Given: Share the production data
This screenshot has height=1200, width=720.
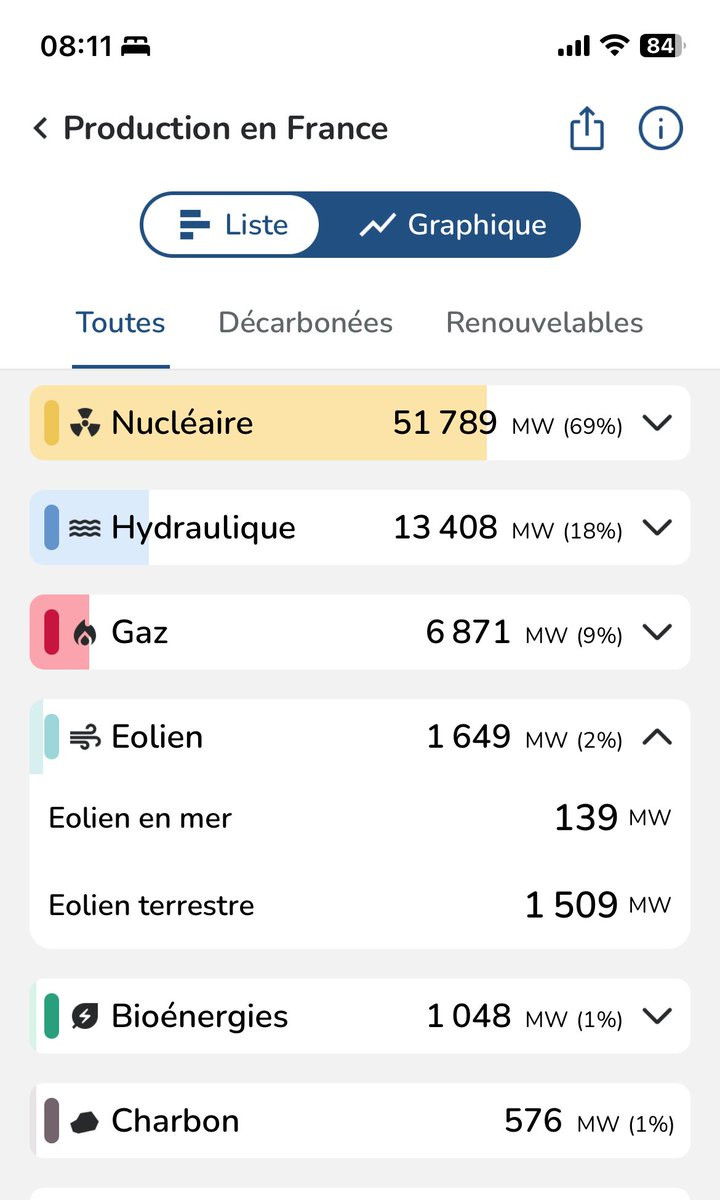Looking at the screenshot, I should coord(587,129).
